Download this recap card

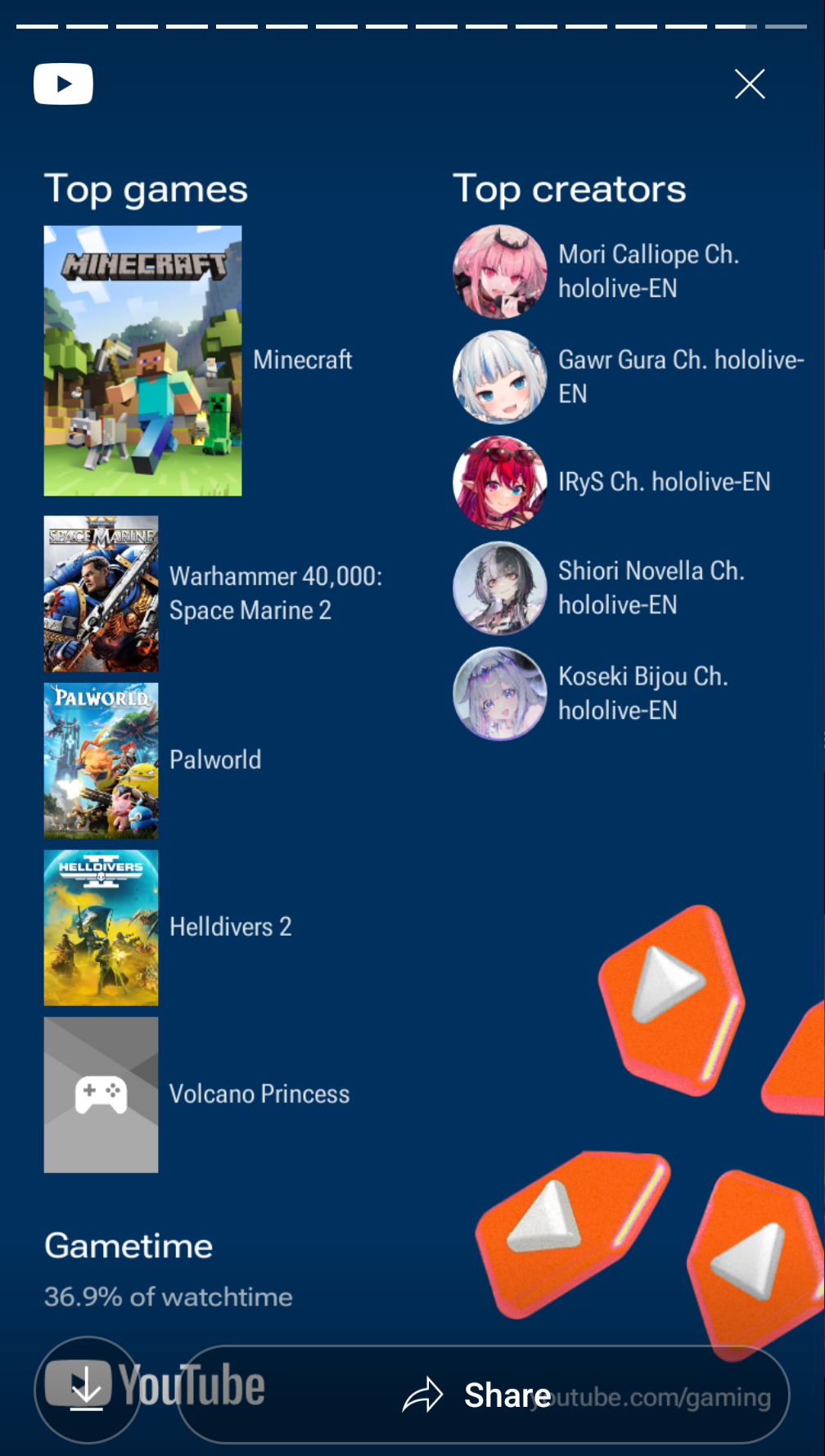pos(87,1389)
